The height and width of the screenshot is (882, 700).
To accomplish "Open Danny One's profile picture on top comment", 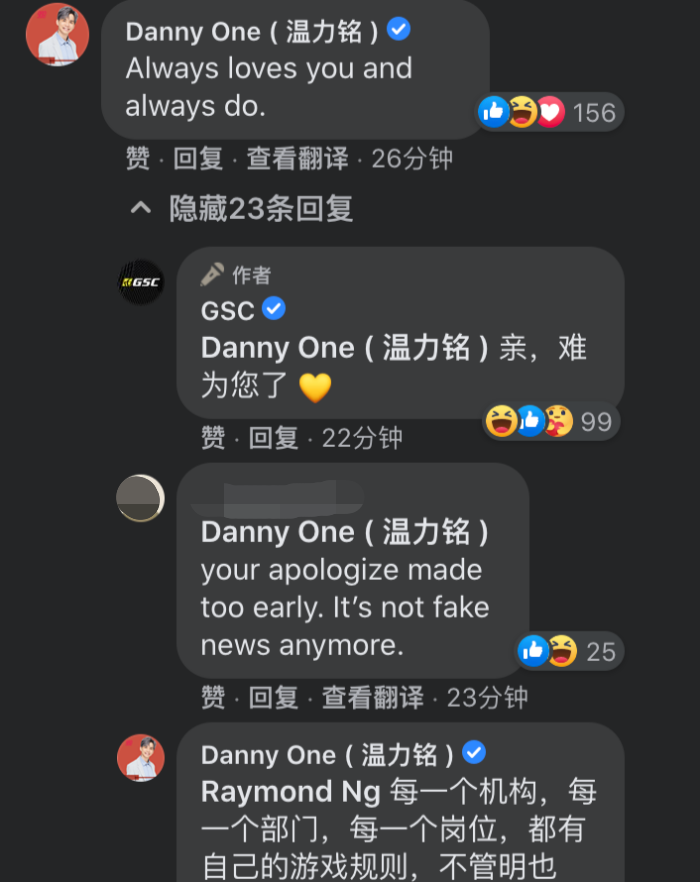I will 57,35.
